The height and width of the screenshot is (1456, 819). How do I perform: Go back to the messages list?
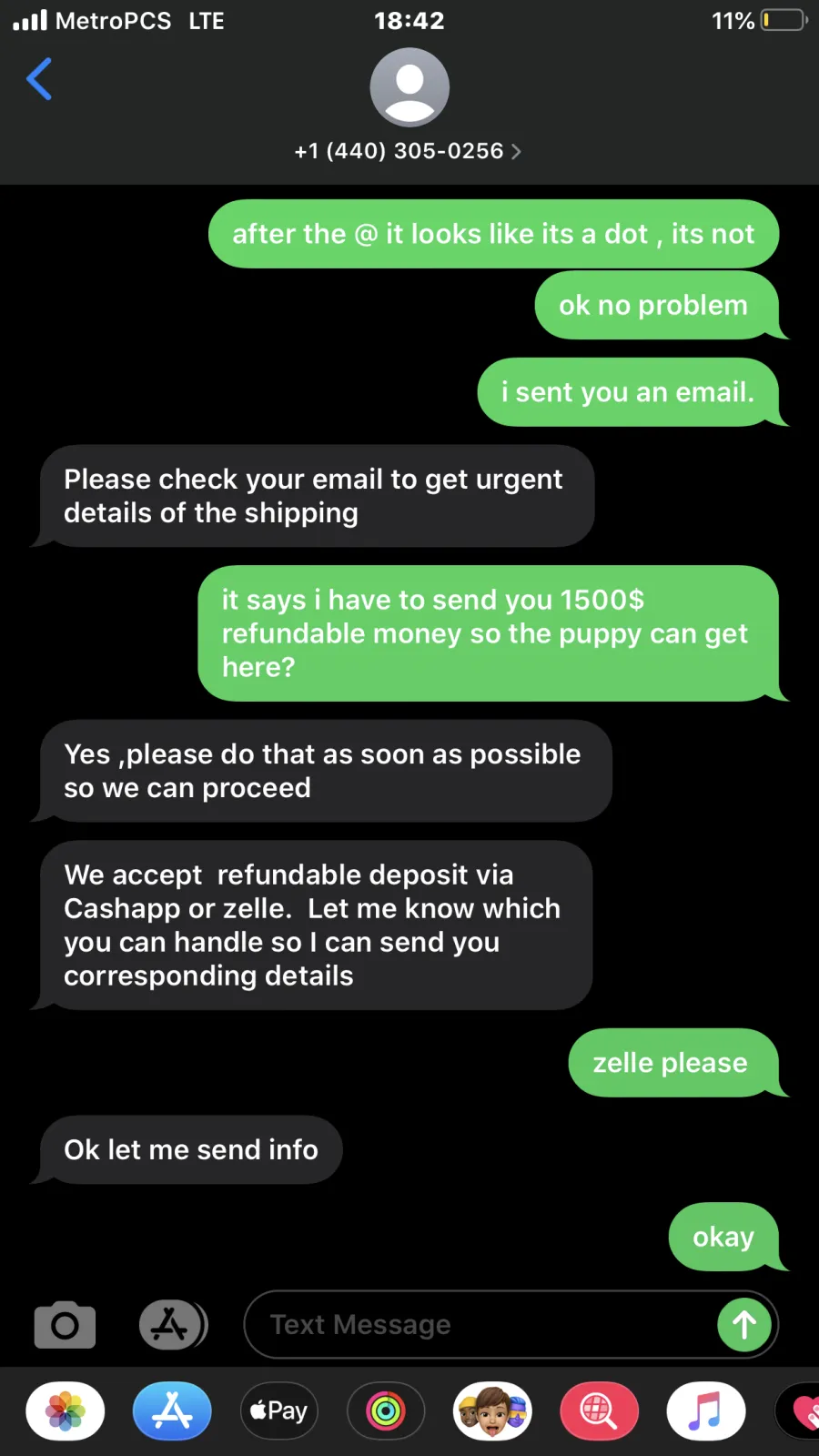(x=39, y=79)
